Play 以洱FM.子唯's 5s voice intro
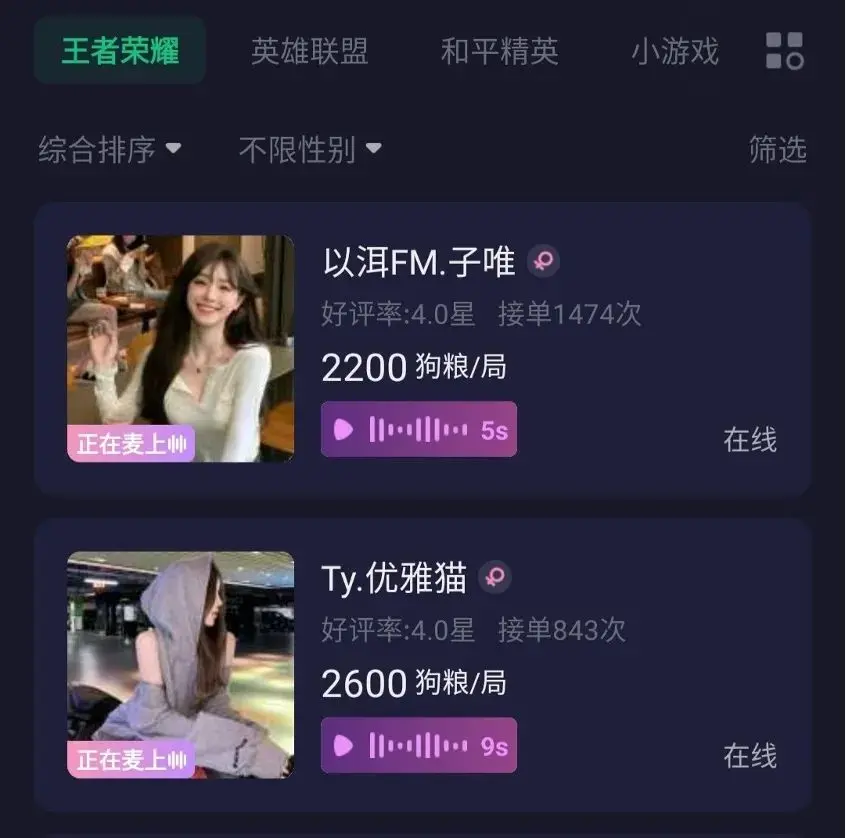The height and width of the screenshot is (838, 846). (418, 430)
